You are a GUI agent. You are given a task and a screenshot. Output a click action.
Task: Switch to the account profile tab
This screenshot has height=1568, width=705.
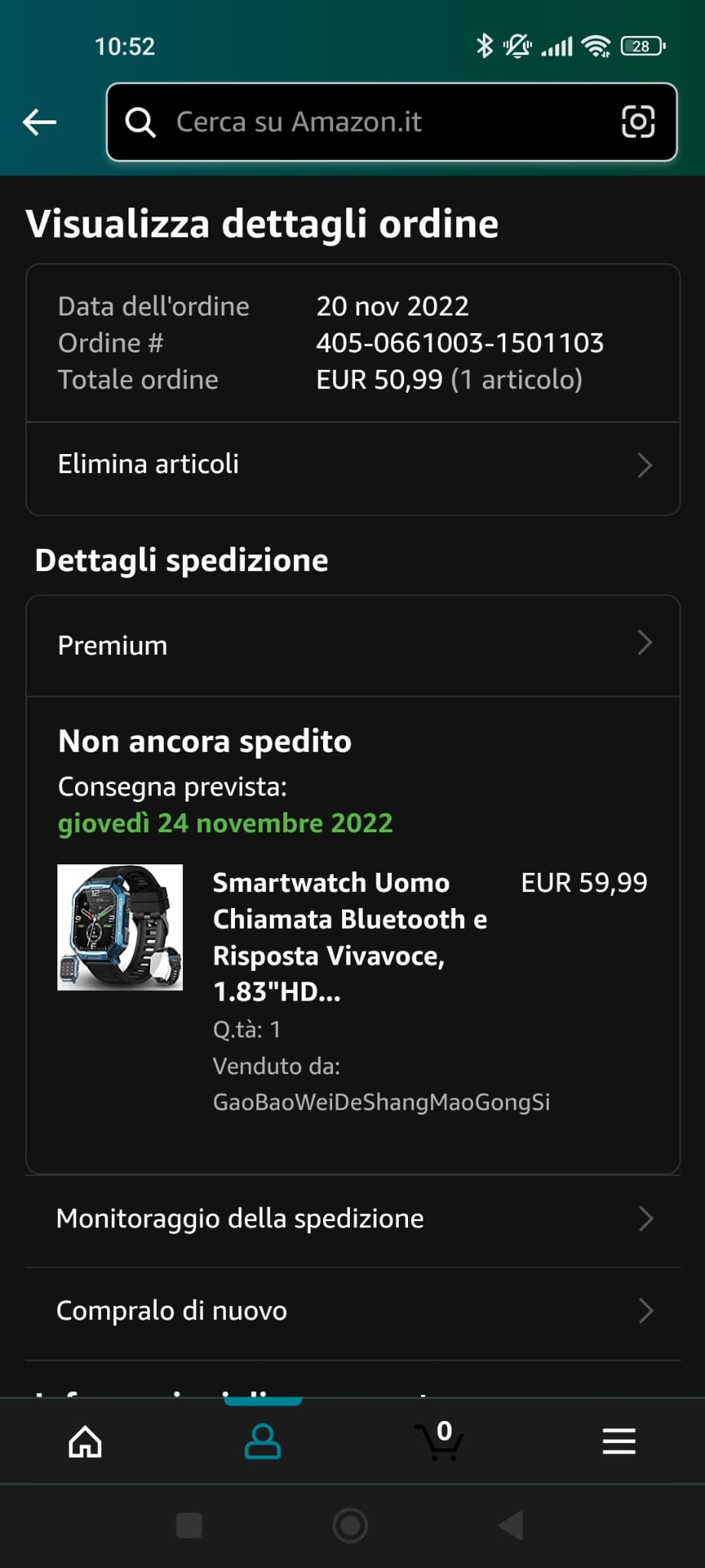pyautogui.click(x=263, y=1442)
